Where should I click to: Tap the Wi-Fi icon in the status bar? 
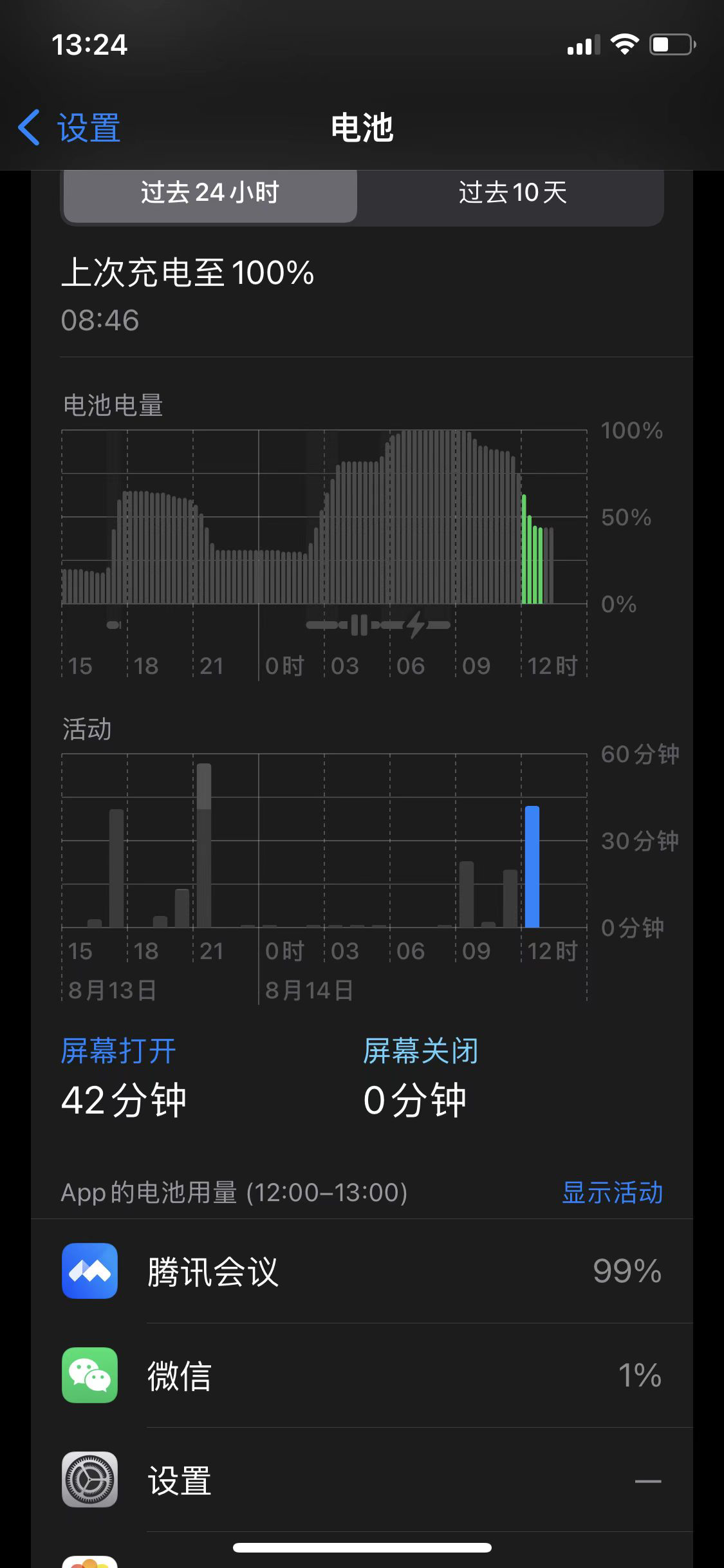(x=623, y=44)
